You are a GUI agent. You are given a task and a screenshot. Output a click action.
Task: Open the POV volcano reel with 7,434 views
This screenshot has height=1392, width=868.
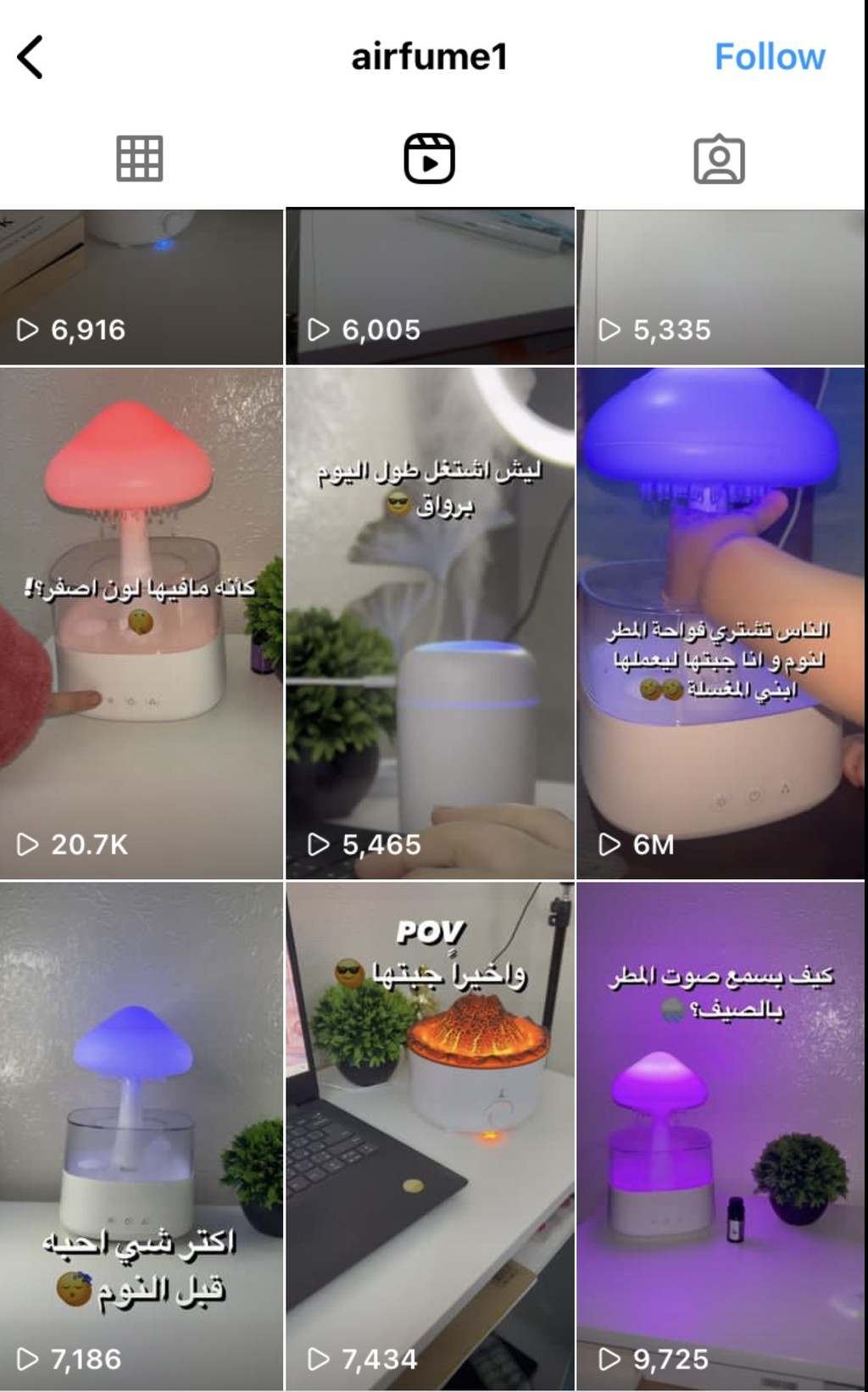pos(430,1137)
